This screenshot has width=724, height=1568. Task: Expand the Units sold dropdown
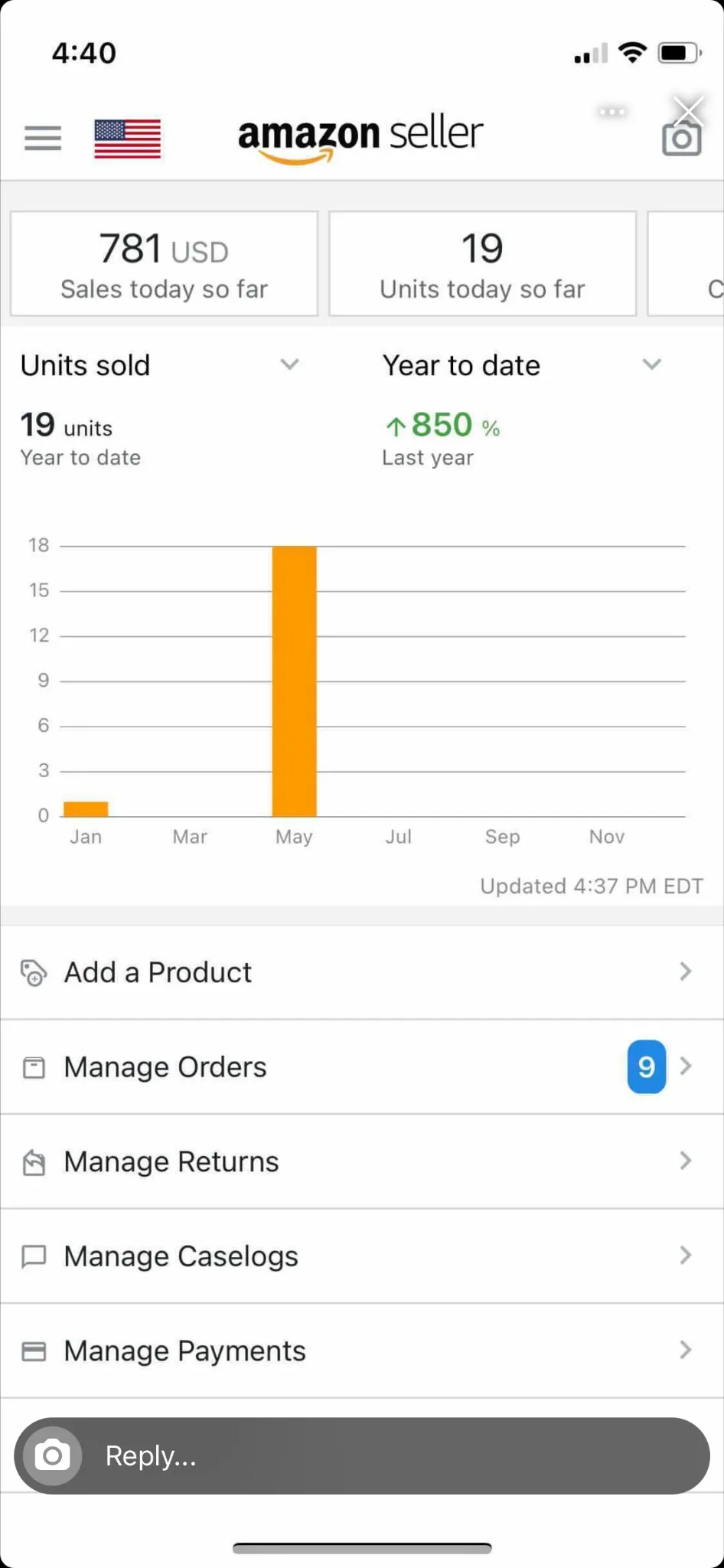pyautogui.click(x=160, y=365)
